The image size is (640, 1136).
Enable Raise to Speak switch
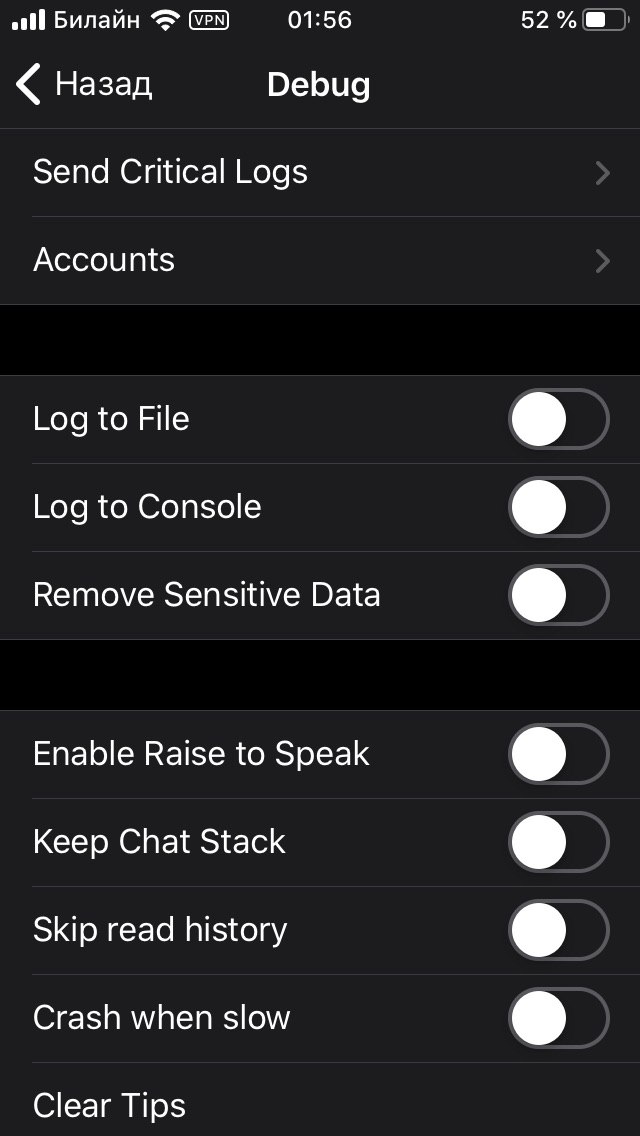(x=558, y=754)
